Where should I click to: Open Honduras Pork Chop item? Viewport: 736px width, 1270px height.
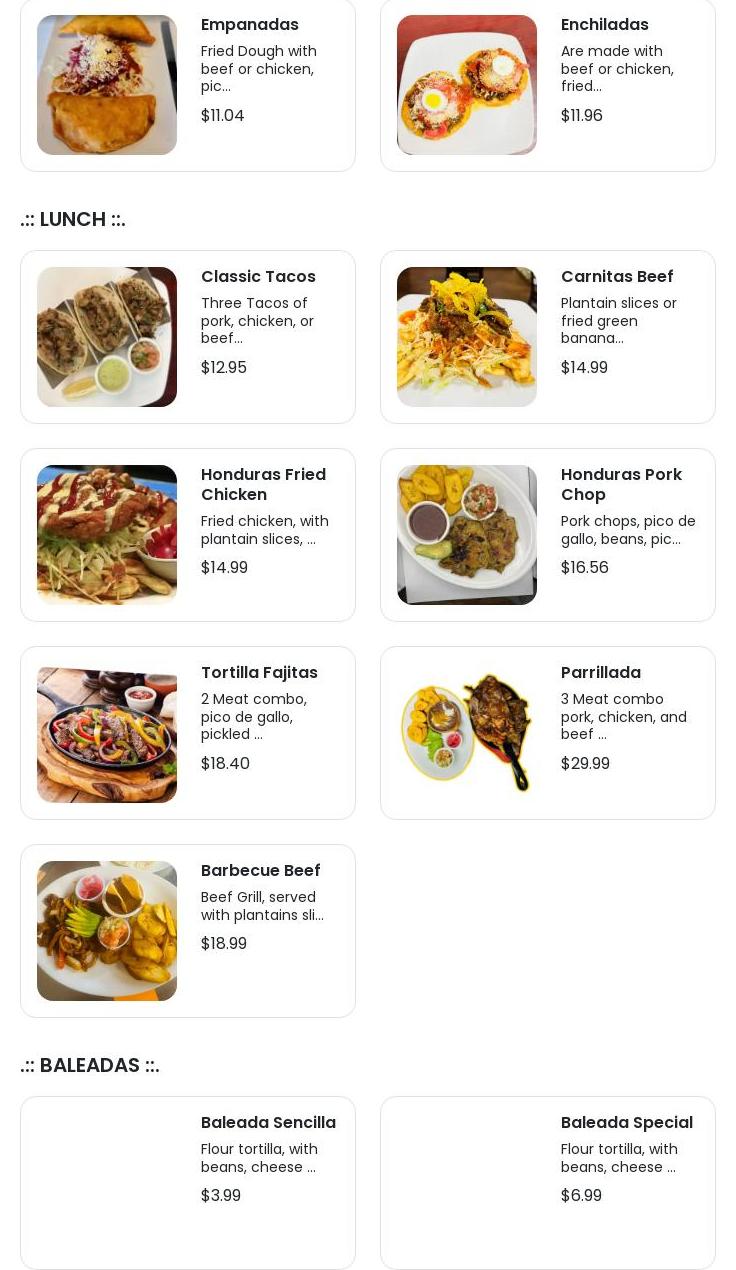[x=548, y=535]
